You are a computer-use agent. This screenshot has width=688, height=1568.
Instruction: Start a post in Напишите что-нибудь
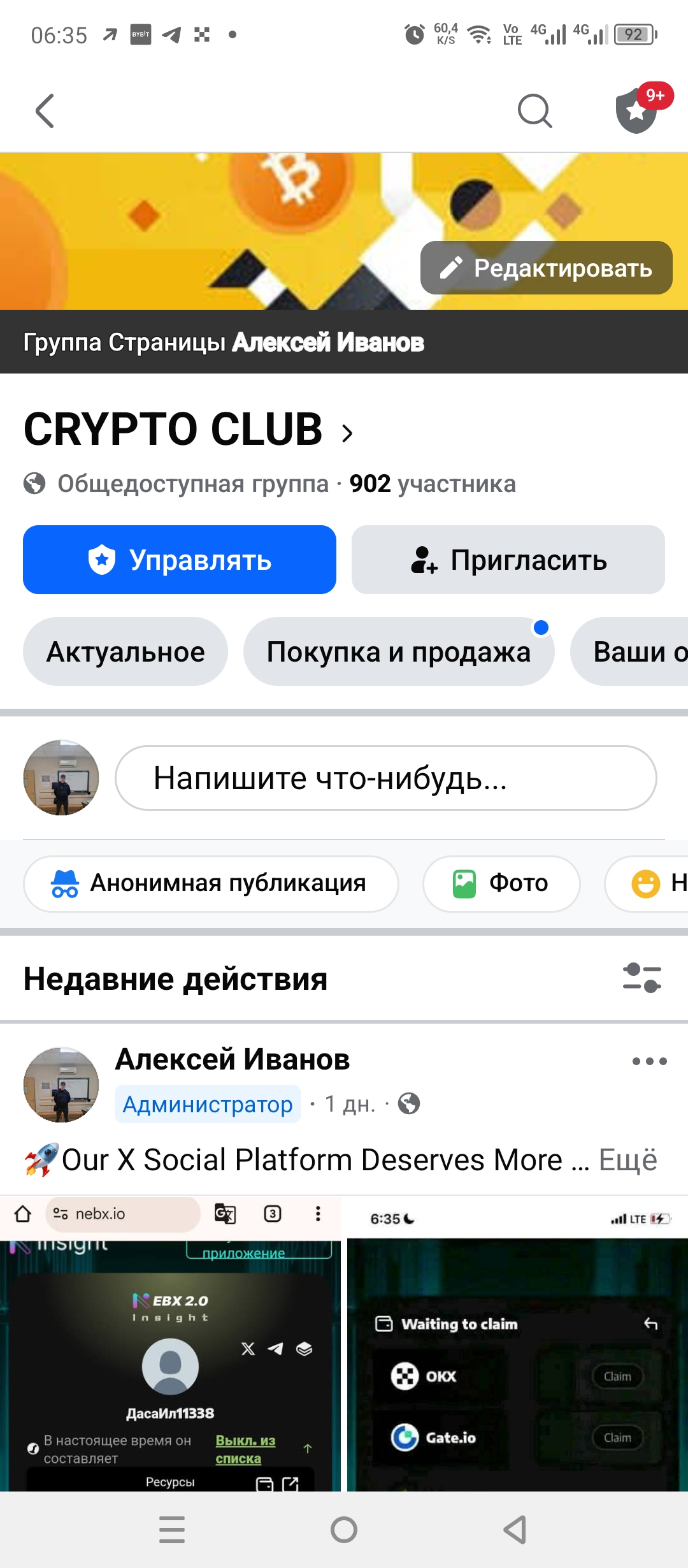click(385, 778)
